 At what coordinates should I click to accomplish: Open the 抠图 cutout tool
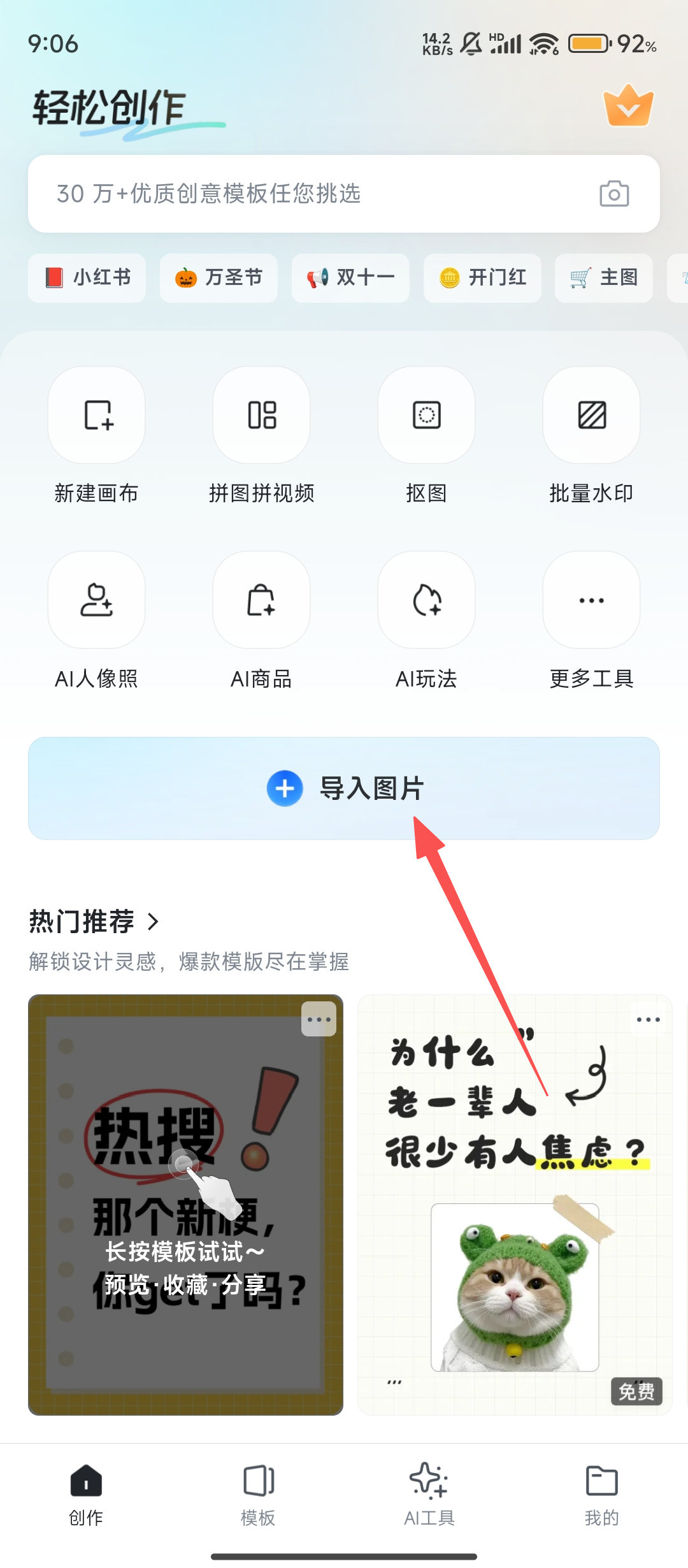(426, 416)
